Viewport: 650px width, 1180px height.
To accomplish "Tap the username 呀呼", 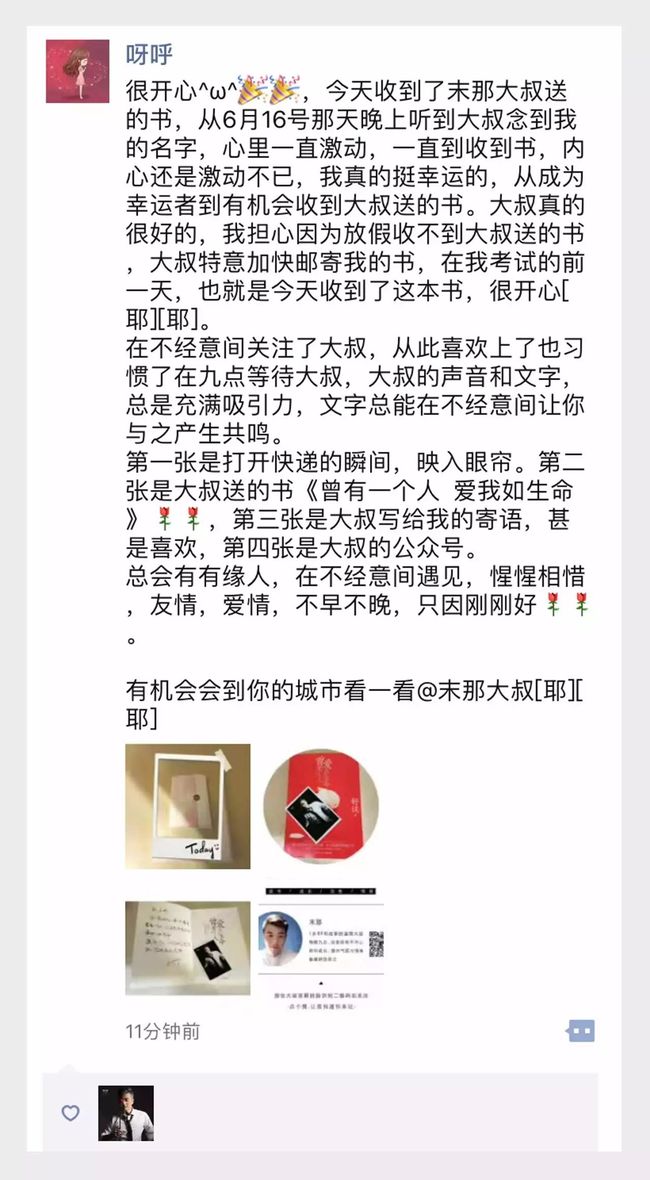I will tap(149, 54).
